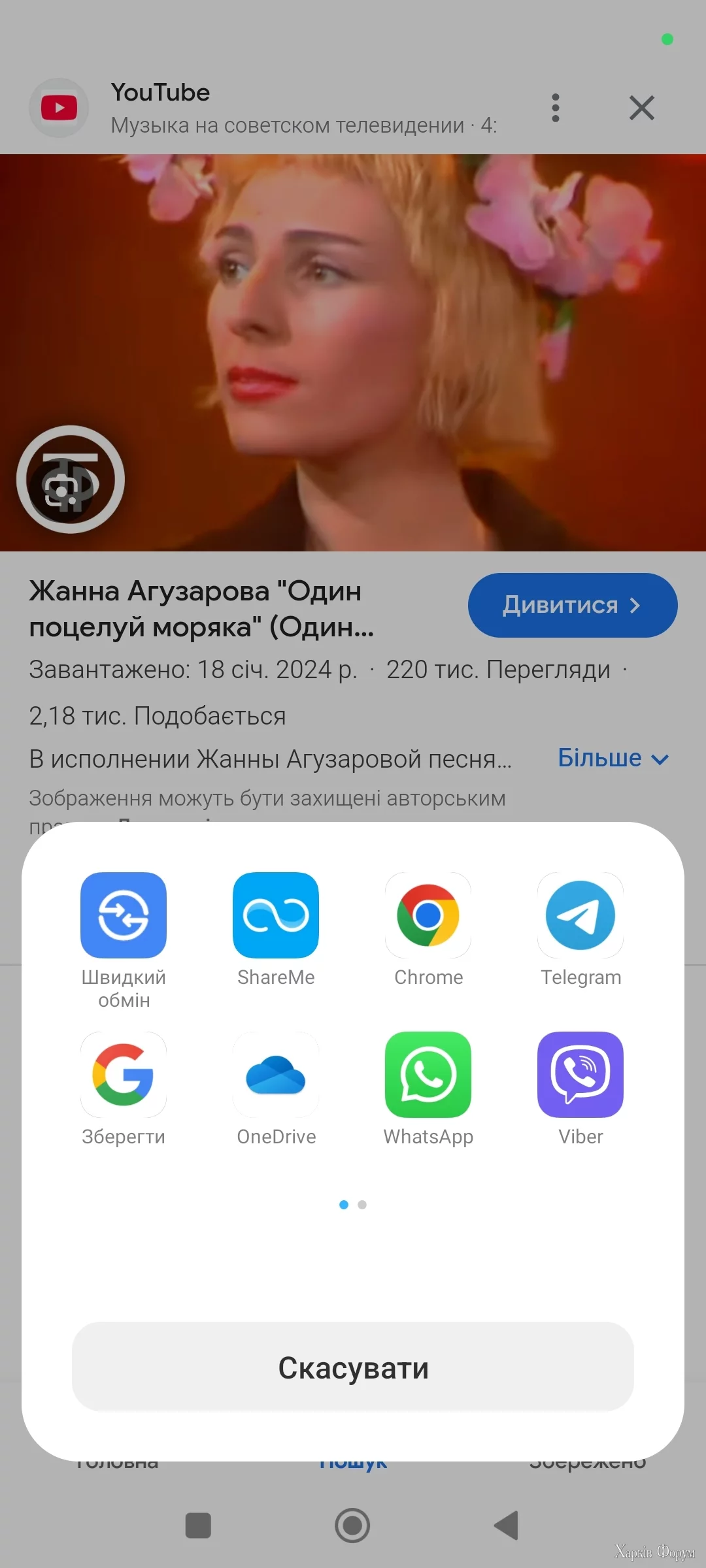Image resolution: width=706 pixels, height=1568 pixels.
Task: Go to second page of share apps
Action: [362, 1205]
